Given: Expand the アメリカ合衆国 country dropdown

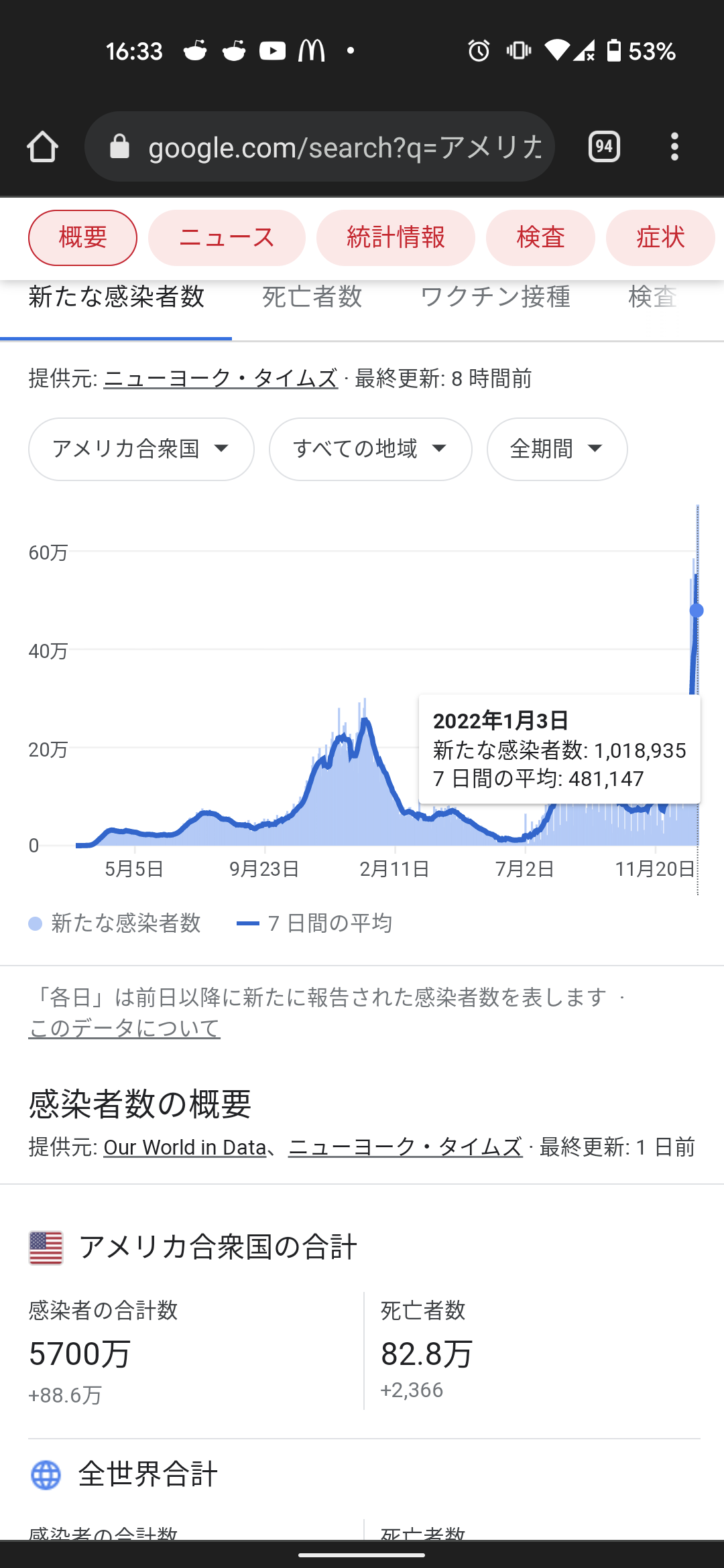Looking at the screenshot, I should point(141,449).
